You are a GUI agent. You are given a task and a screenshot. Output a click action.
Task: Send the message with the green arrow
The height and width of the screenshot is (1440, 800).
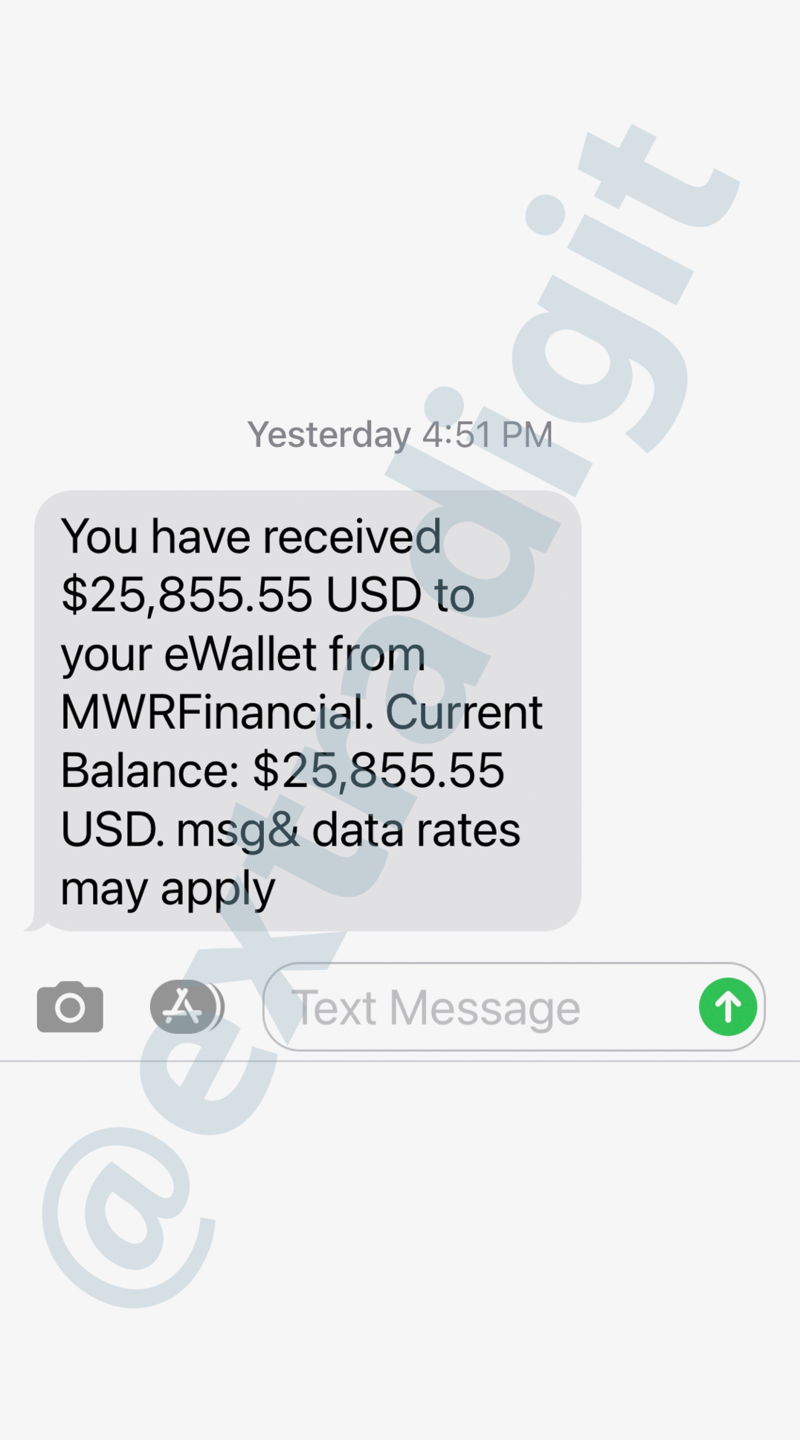[x=728, y=1007]
